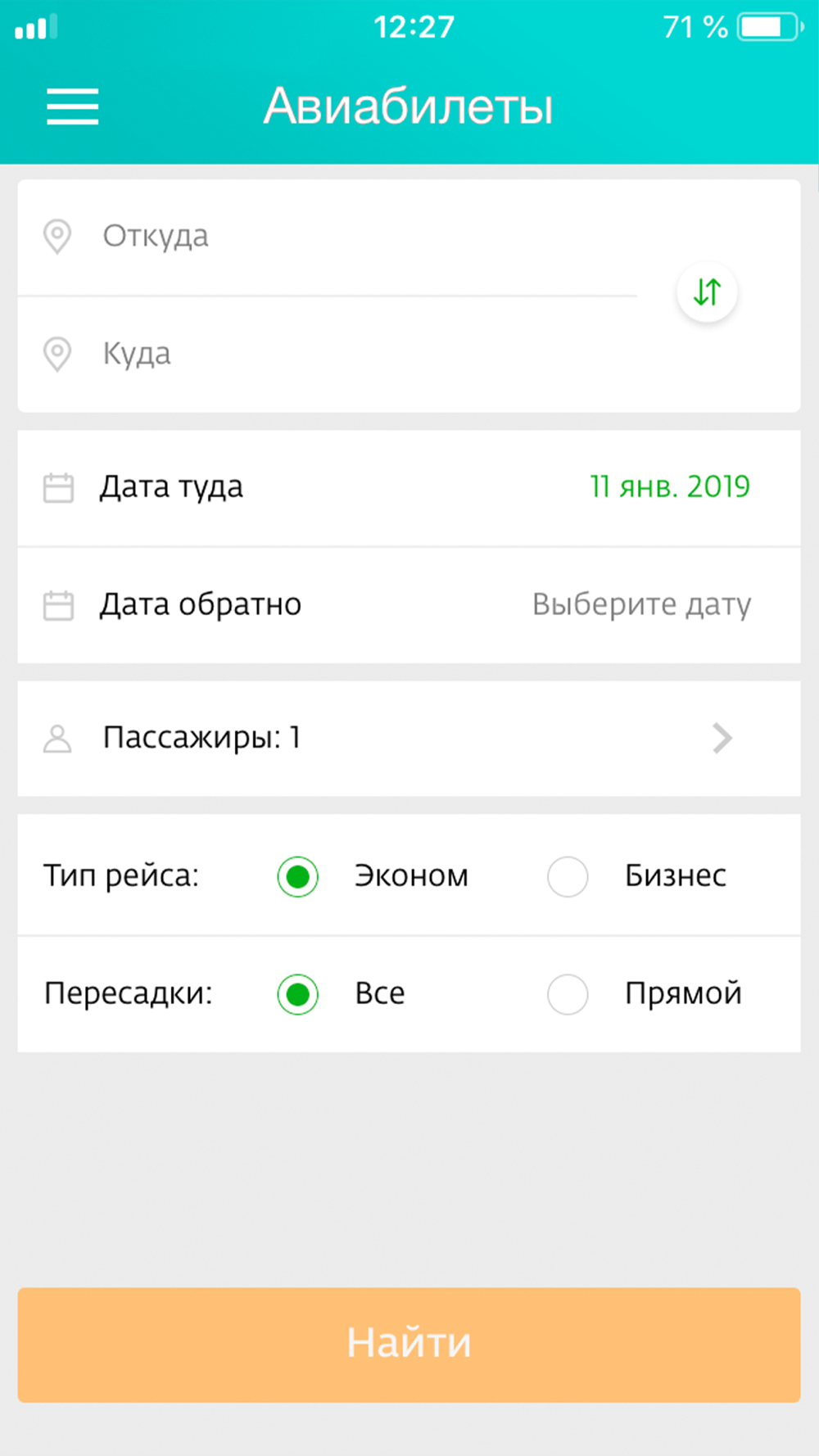Open the Дата туда date picker
Screen dimensions: 819x1456
[x=409, y=487]
